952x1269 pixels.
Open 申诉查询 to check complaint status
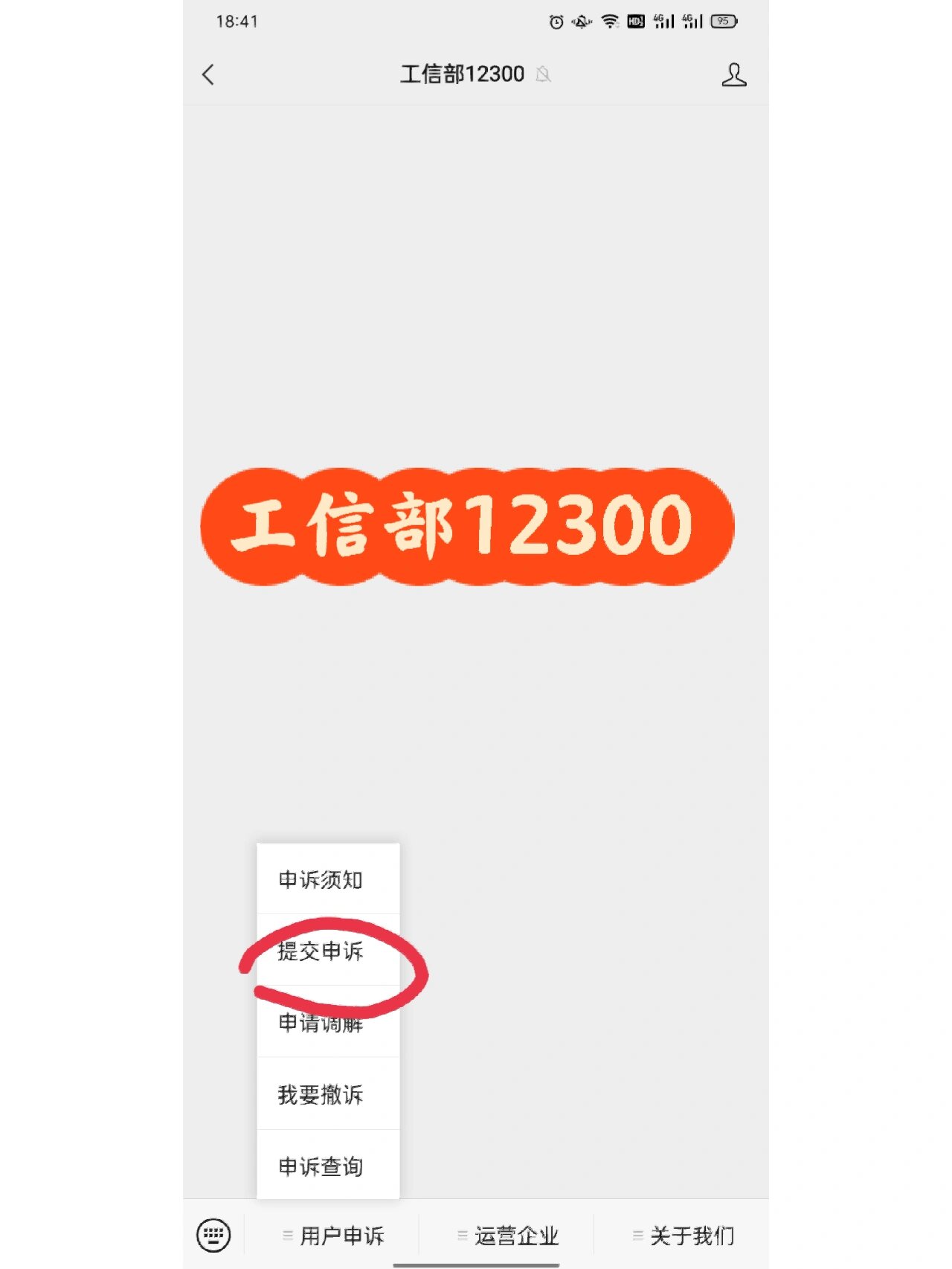pos(321,1166)
